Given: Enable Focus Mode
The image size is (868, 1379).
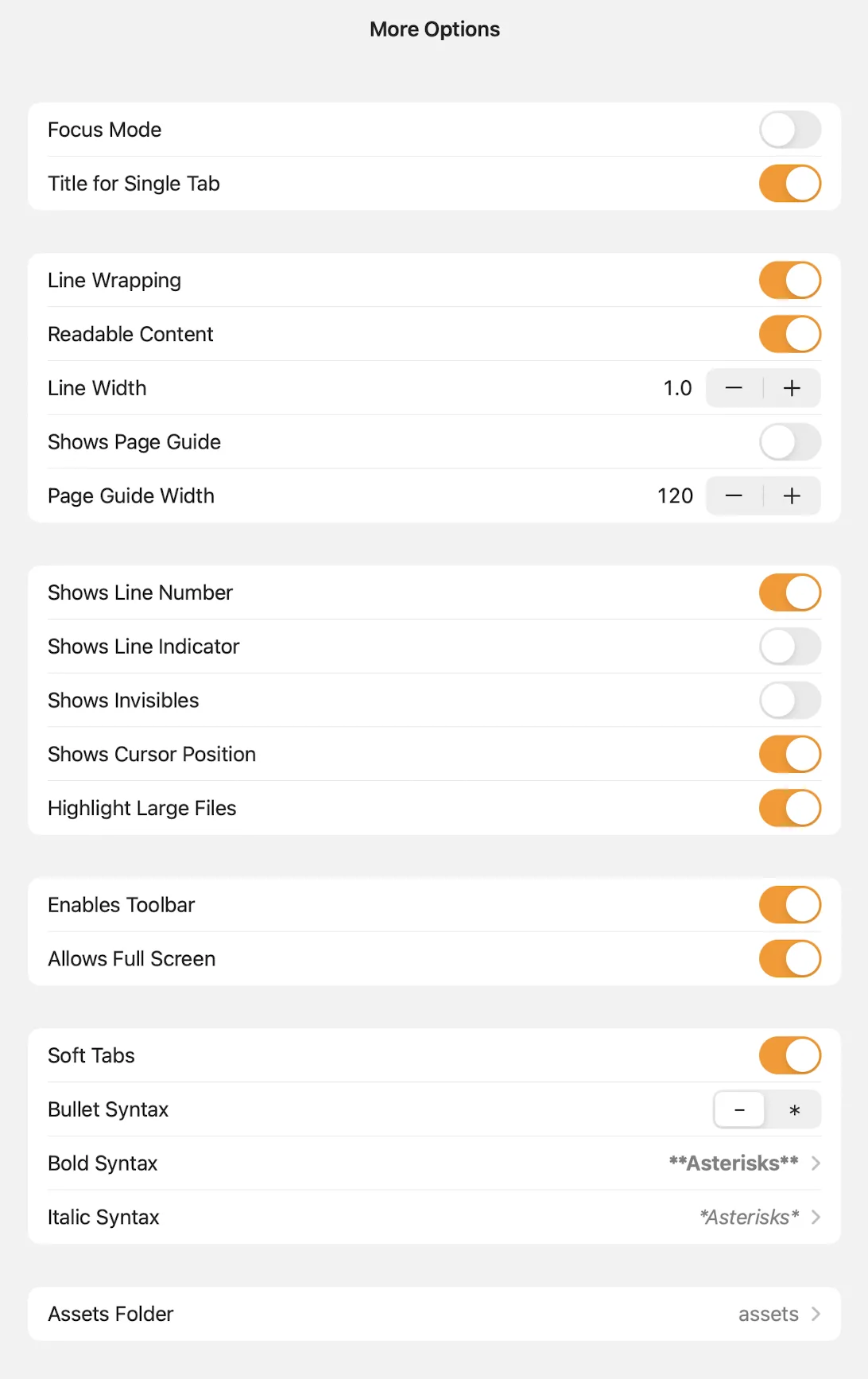Looking at the screenshot, I should point(789,130).
